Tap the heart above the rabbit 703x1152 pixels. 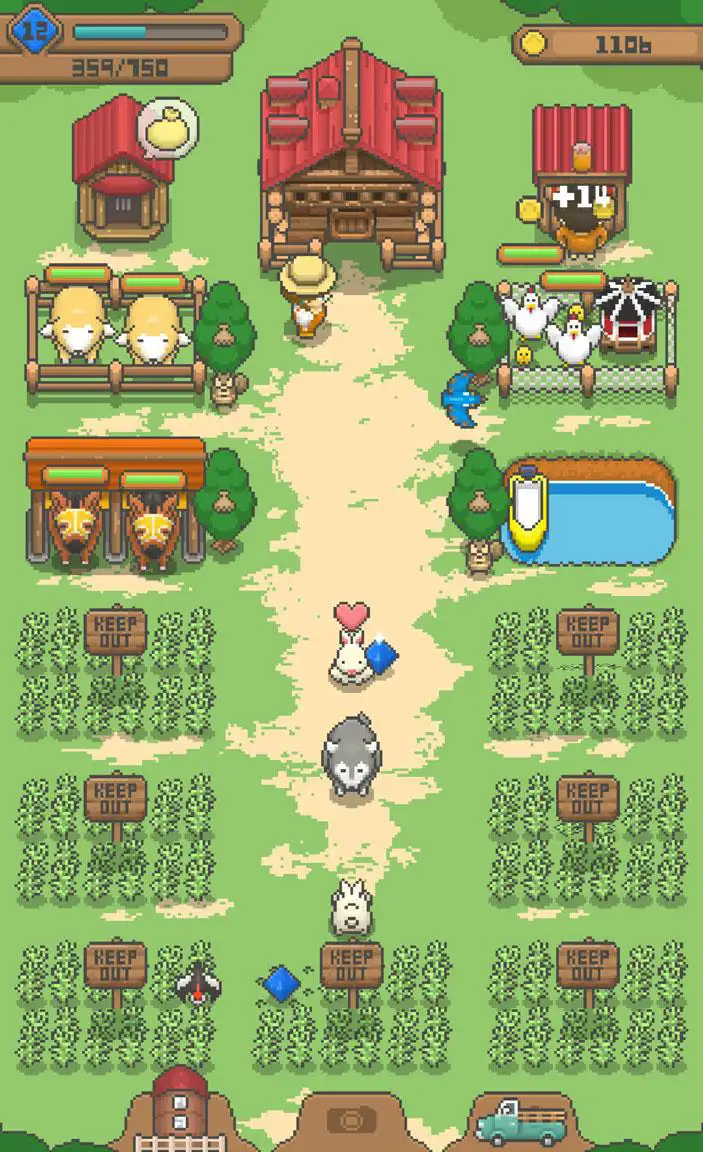[351, 615]
